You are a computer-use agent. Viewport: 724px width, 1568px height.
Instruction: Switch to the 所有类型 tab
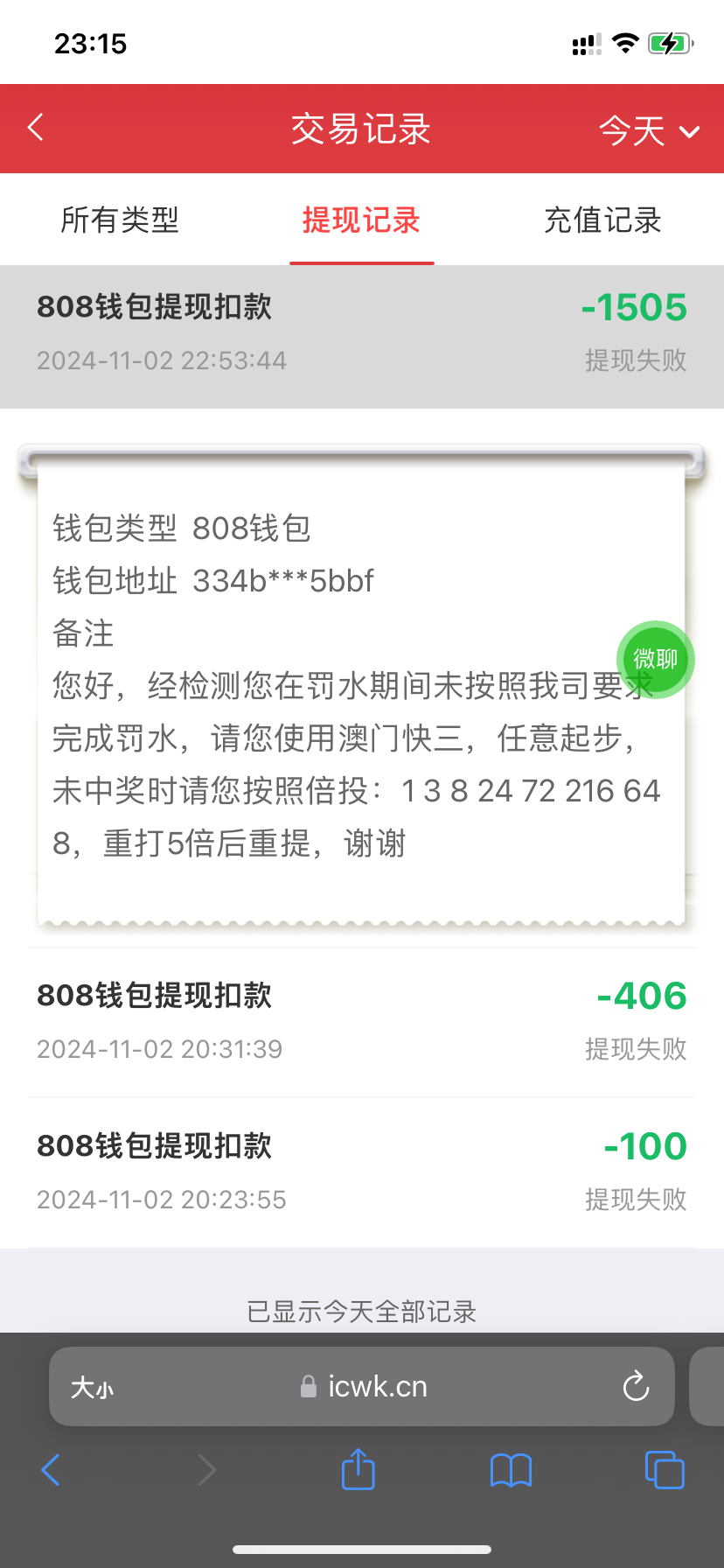coord(120,220)
